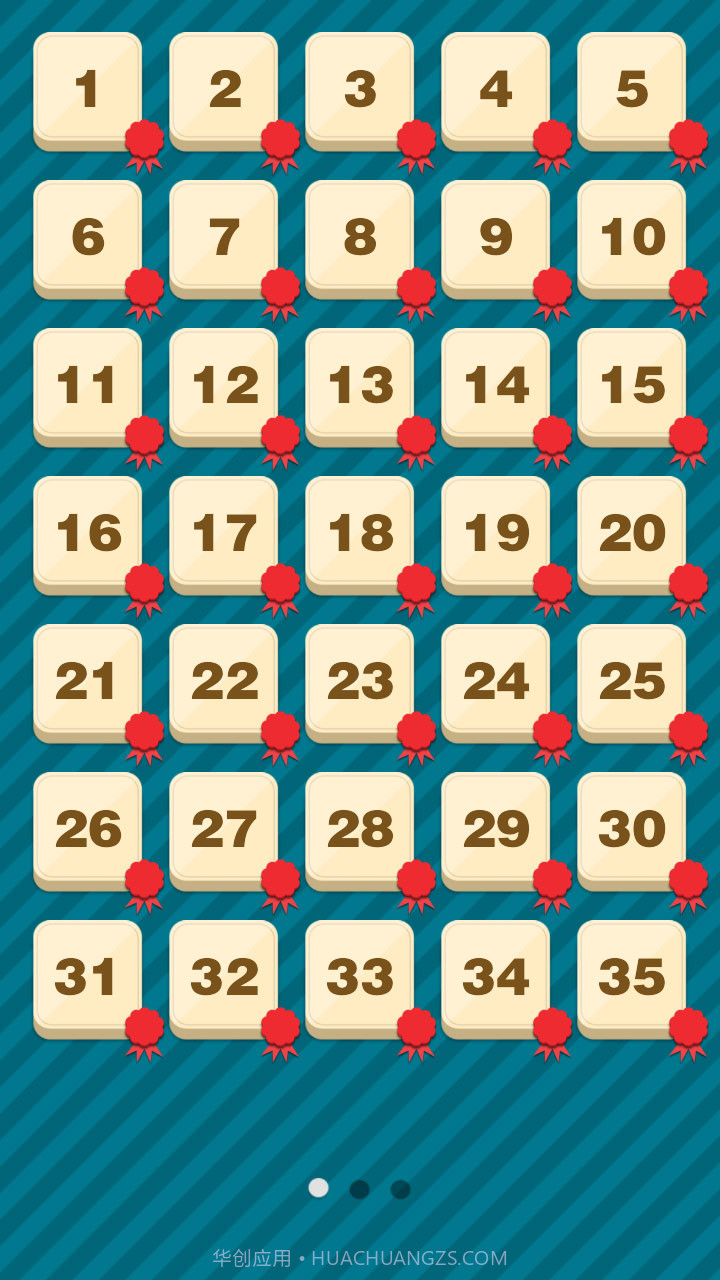Go to second page indicator dot
Screen dimensions: 720x1280
[x=360, y=1189]
